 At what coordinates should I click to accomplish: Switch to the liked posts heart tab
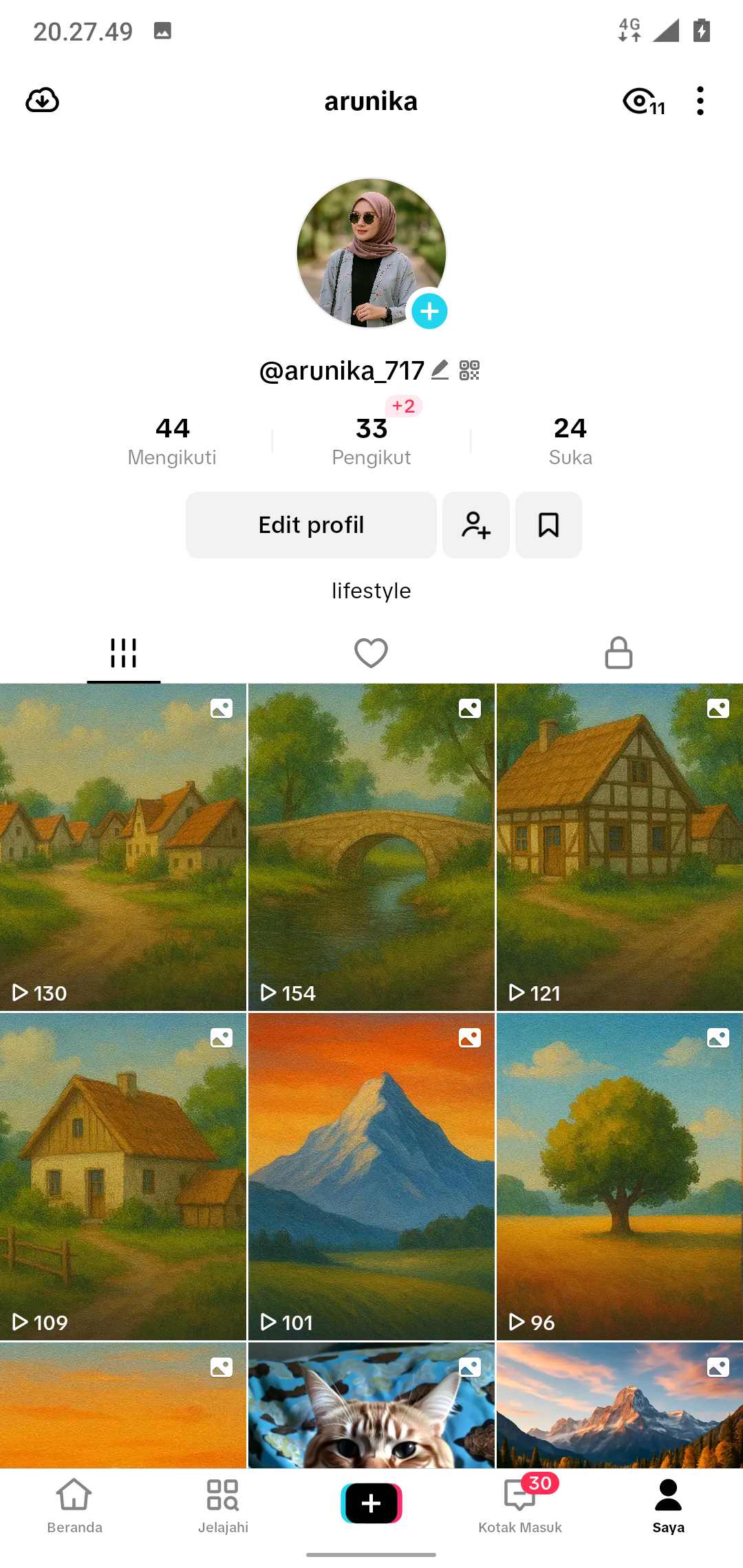pyautogui.click(x=371, y=653)
